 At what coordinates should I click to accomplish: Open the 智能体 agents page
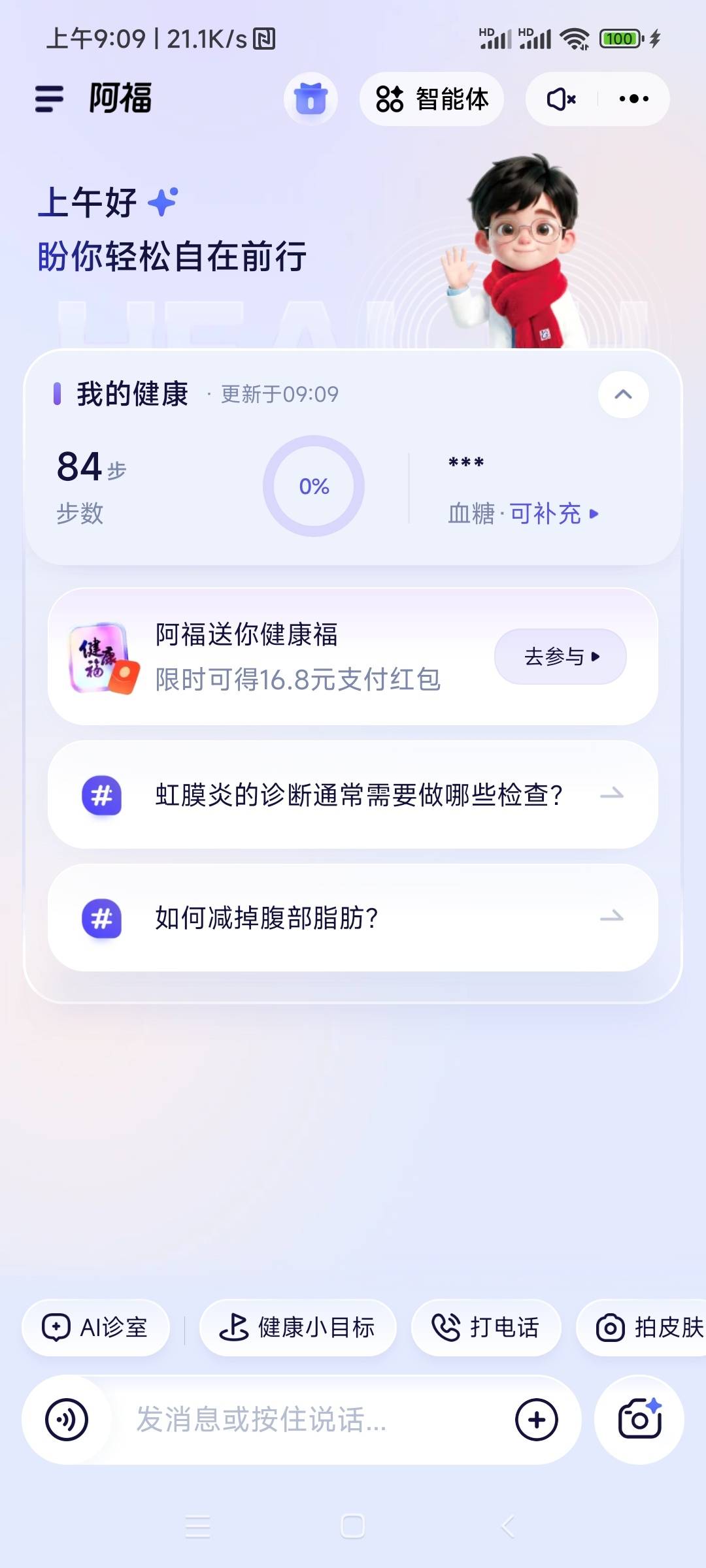pyautogui.click(x=431, y=99)
